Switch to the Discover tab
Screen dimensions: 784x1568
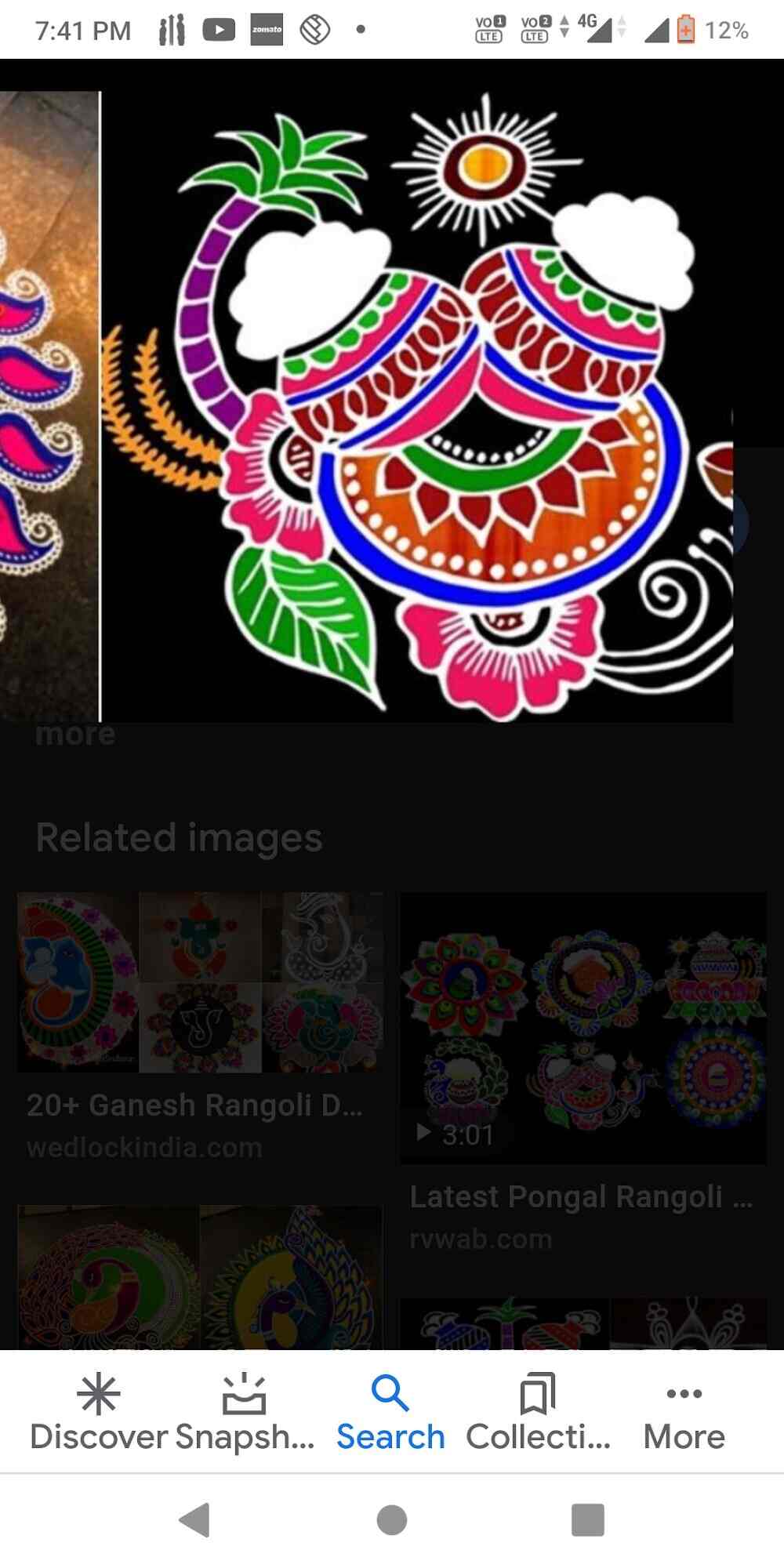(x=98, y=1413)
